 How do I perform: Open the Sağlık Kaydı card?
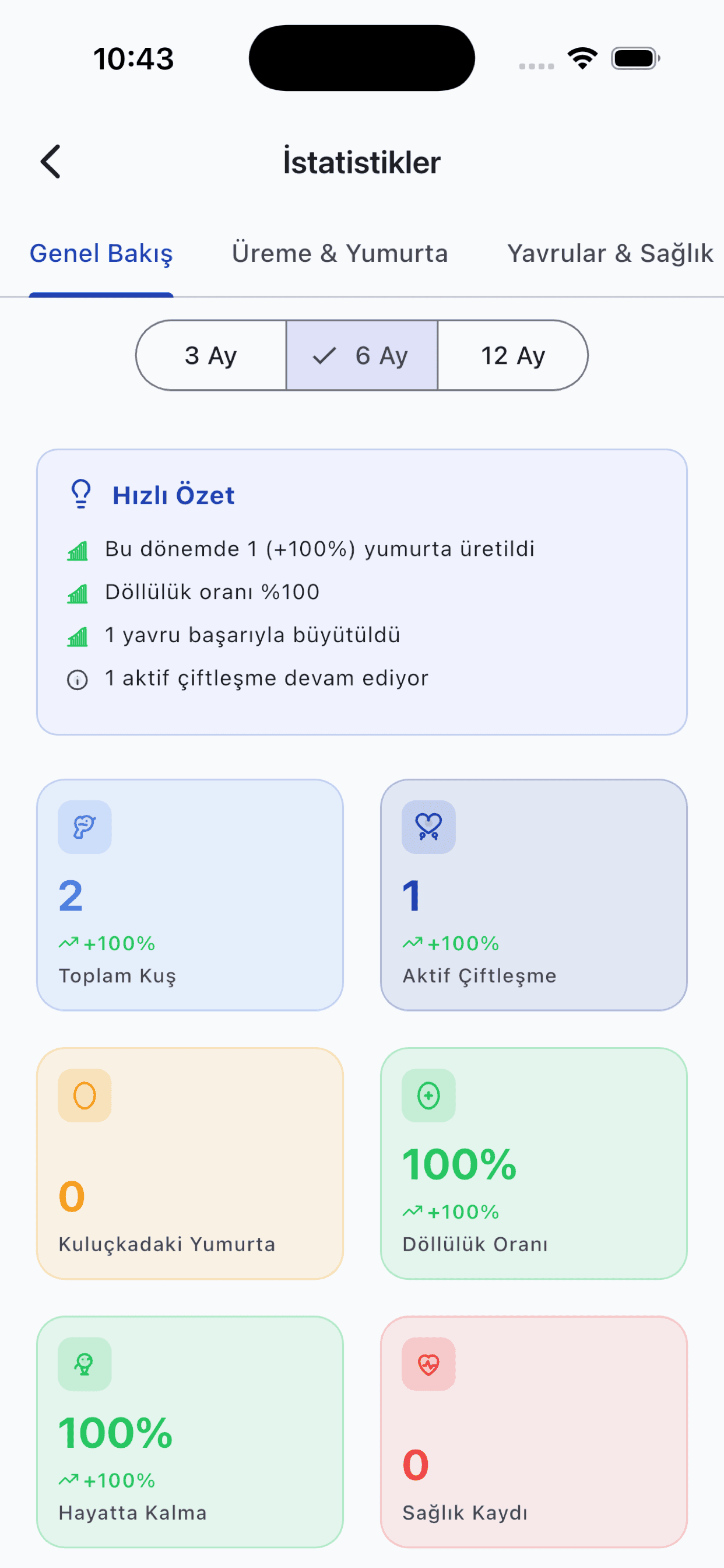click(x=533, y=1431)
